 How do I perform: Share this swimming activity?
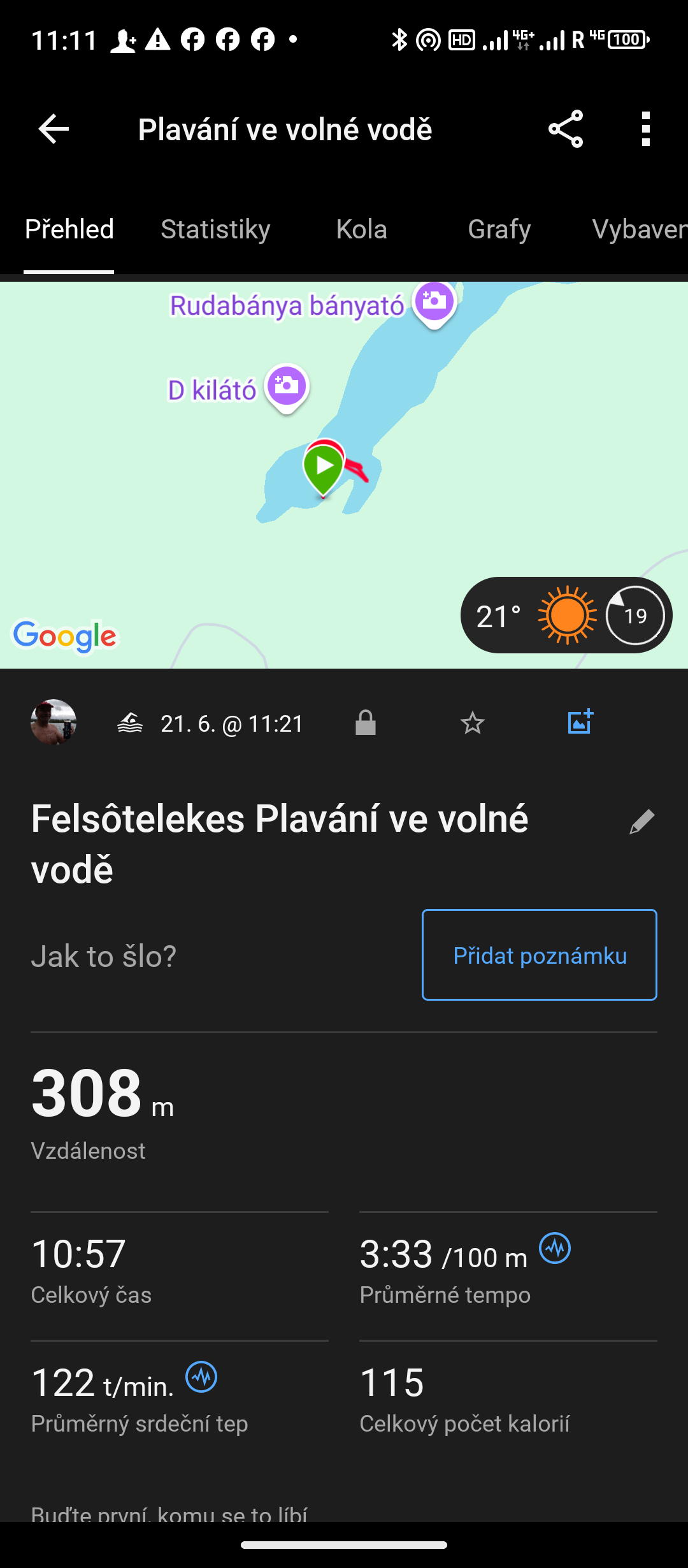click(566, 129)
